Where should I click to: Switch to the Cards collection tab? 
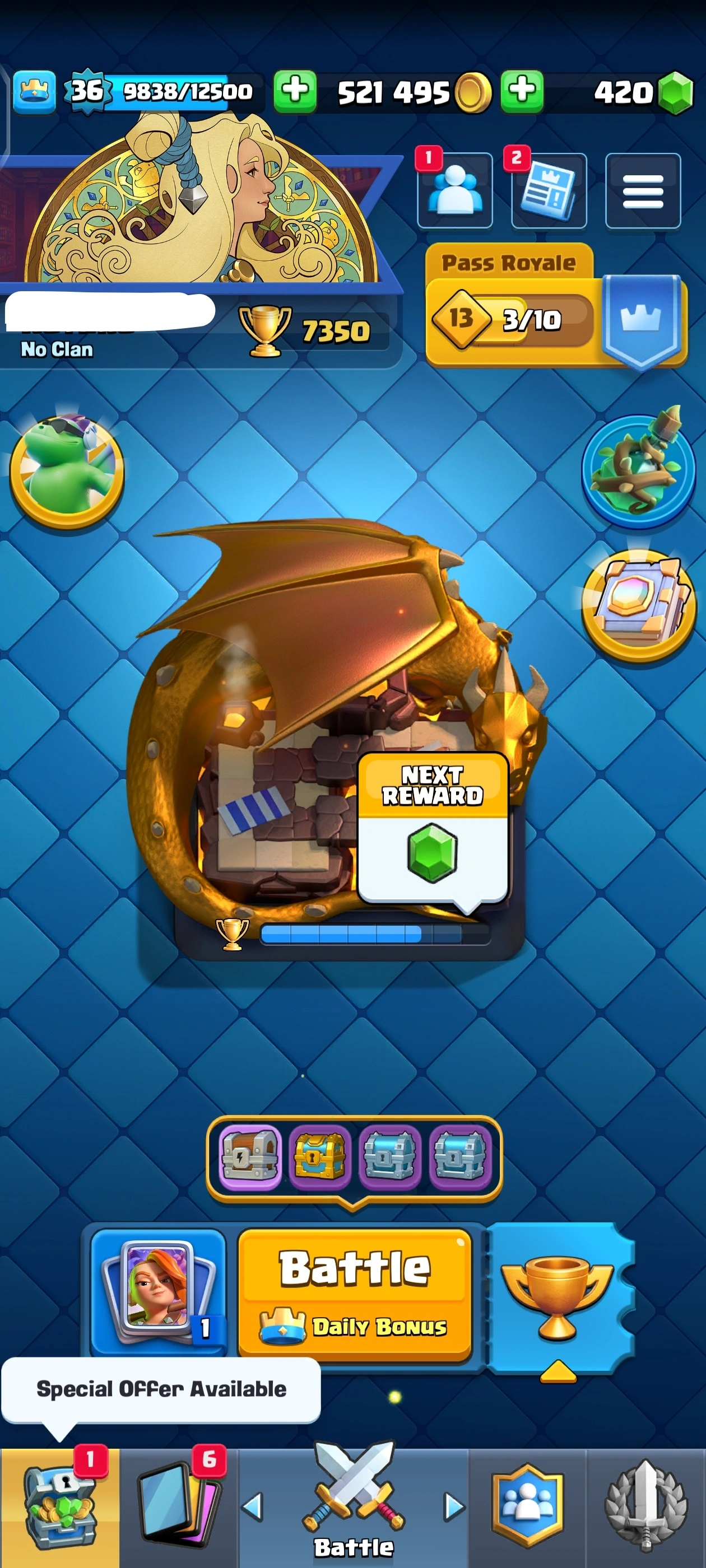tap(178, 1507)
